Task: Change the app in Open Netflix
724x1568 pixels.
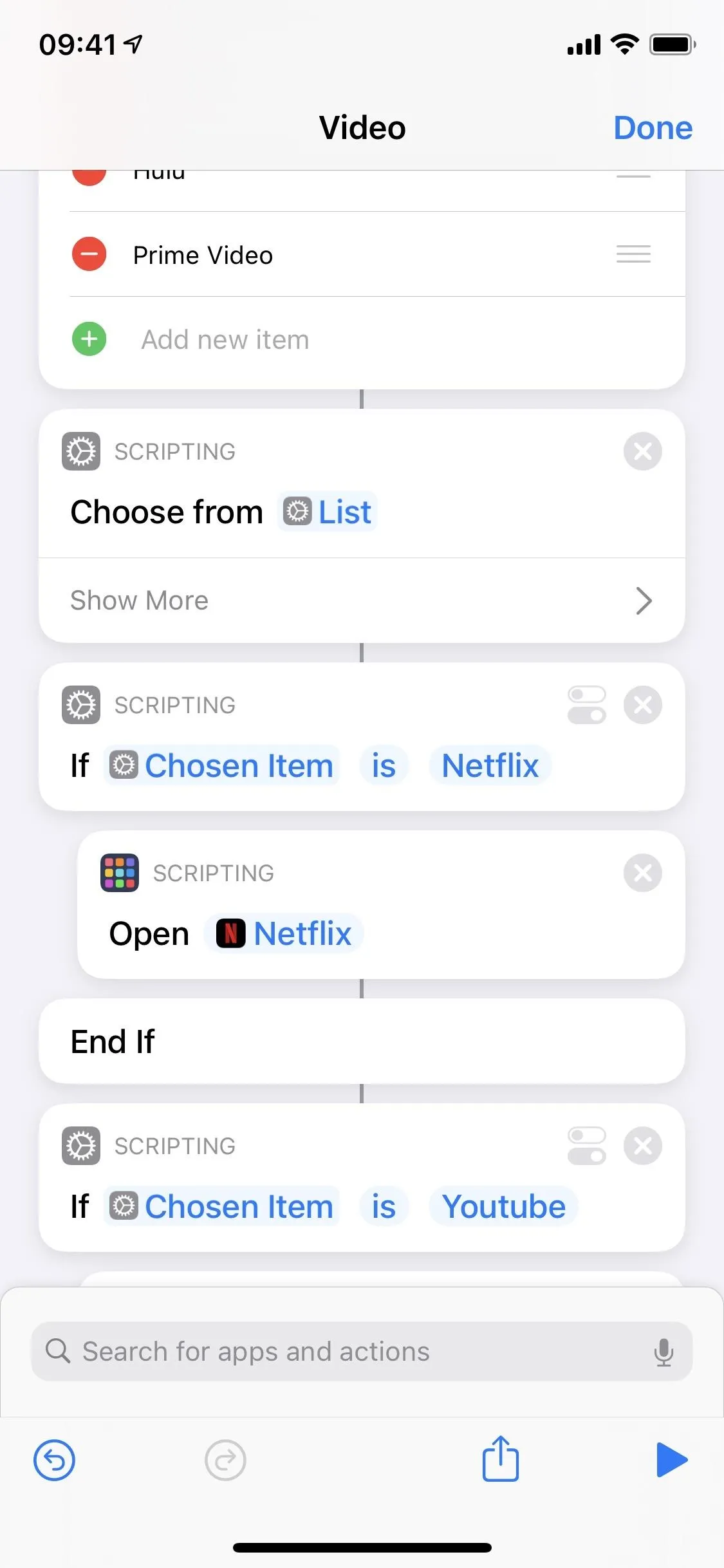Action: (x=284, y=933)
